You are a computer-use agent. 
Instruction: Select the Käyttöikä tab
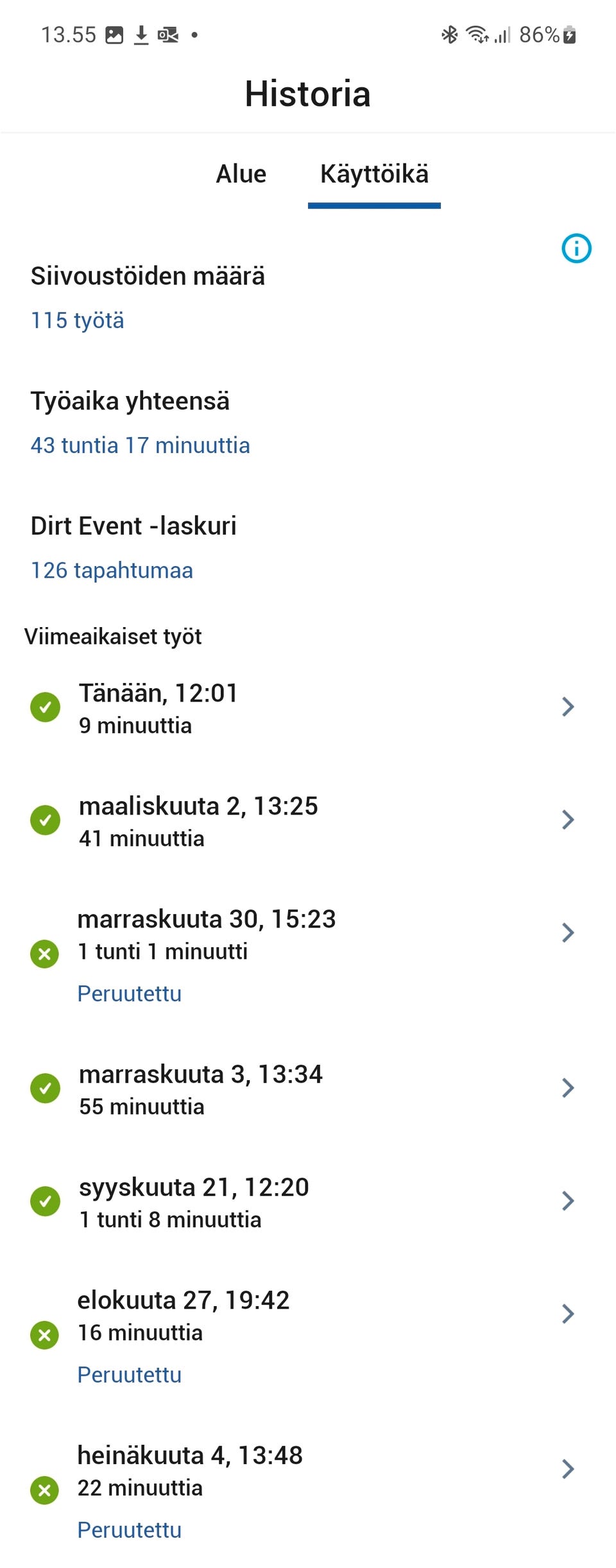[374, 174]
